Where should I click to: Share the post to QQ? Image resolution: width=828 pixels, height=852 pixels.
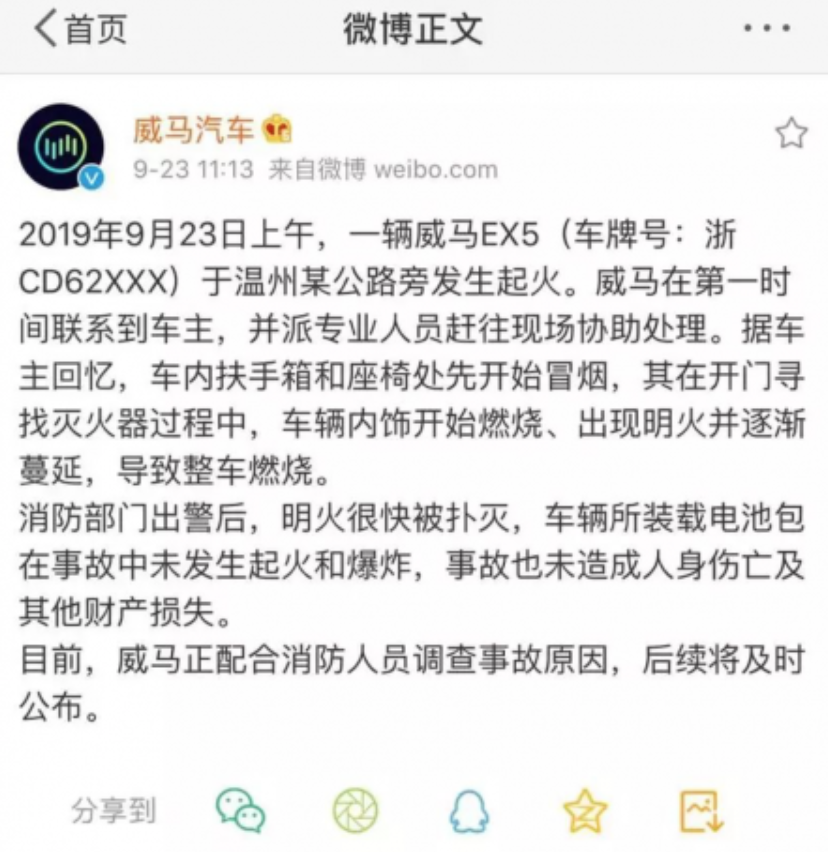(x=469, y=810)
